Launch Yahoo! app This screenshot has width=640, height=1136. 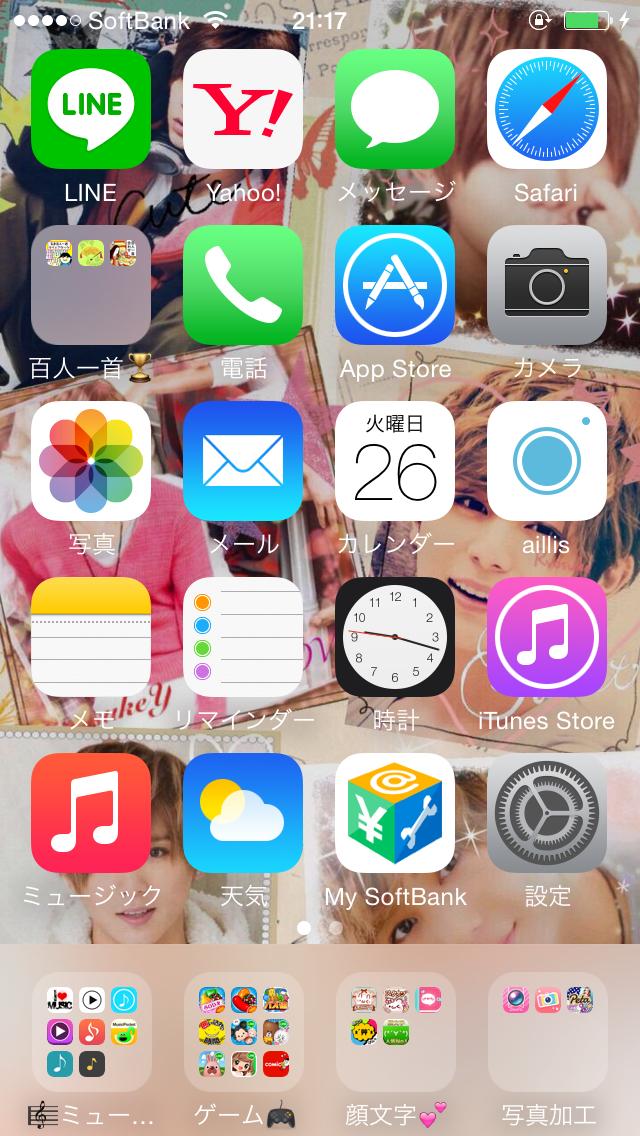[243, 109]
